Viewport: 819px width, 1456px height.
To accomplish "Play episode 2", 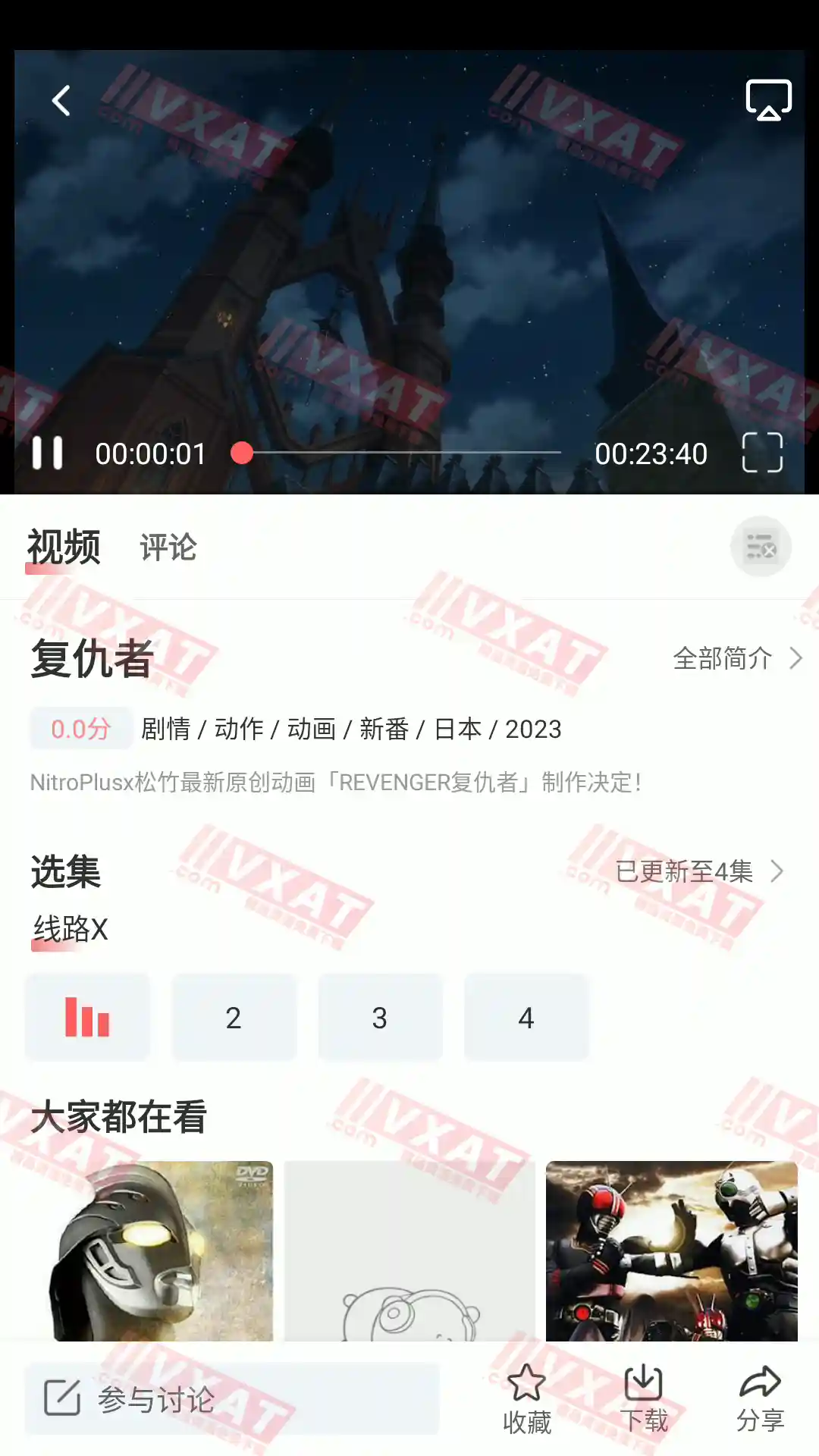I will coord(234,1018).
